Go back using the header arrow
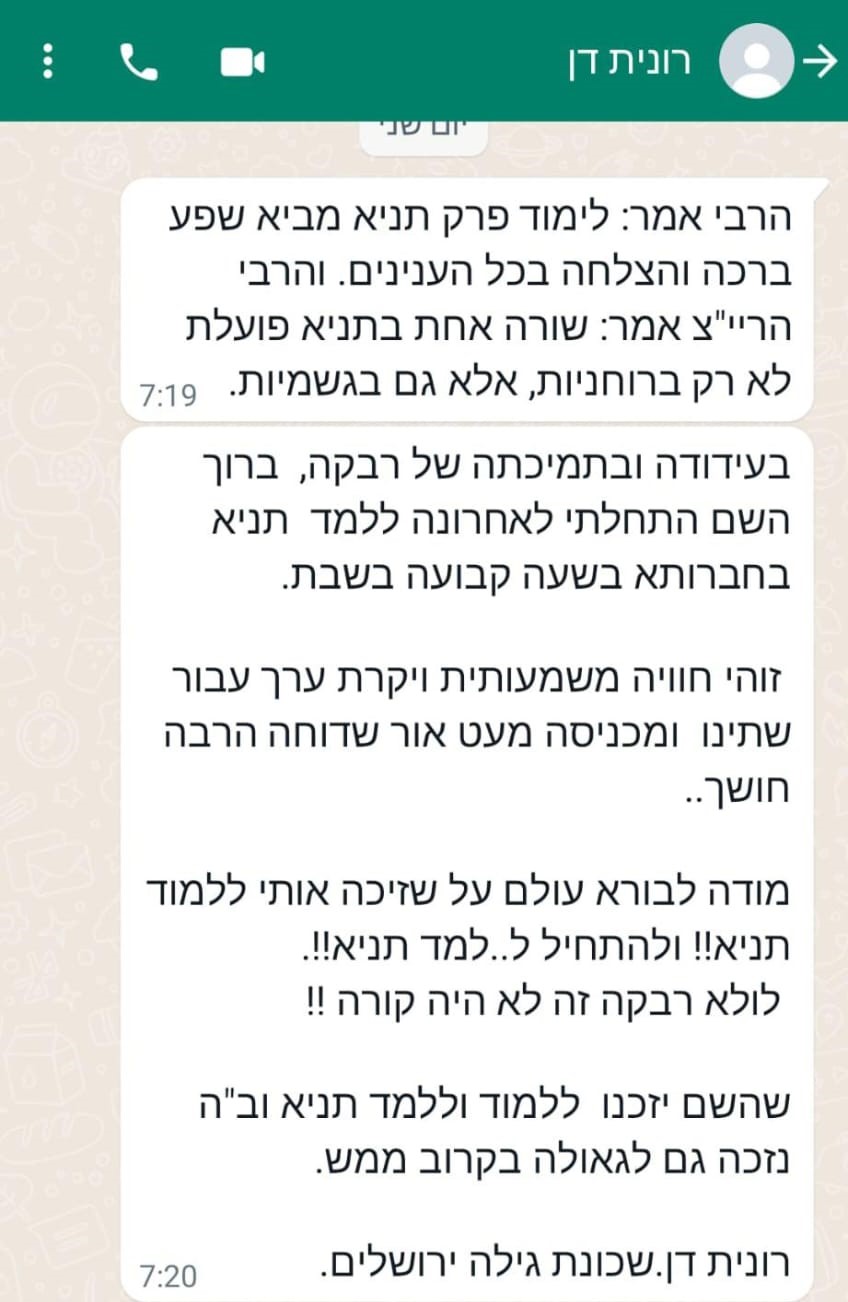This screenshot has height=1302, width=848. [820, 62]
